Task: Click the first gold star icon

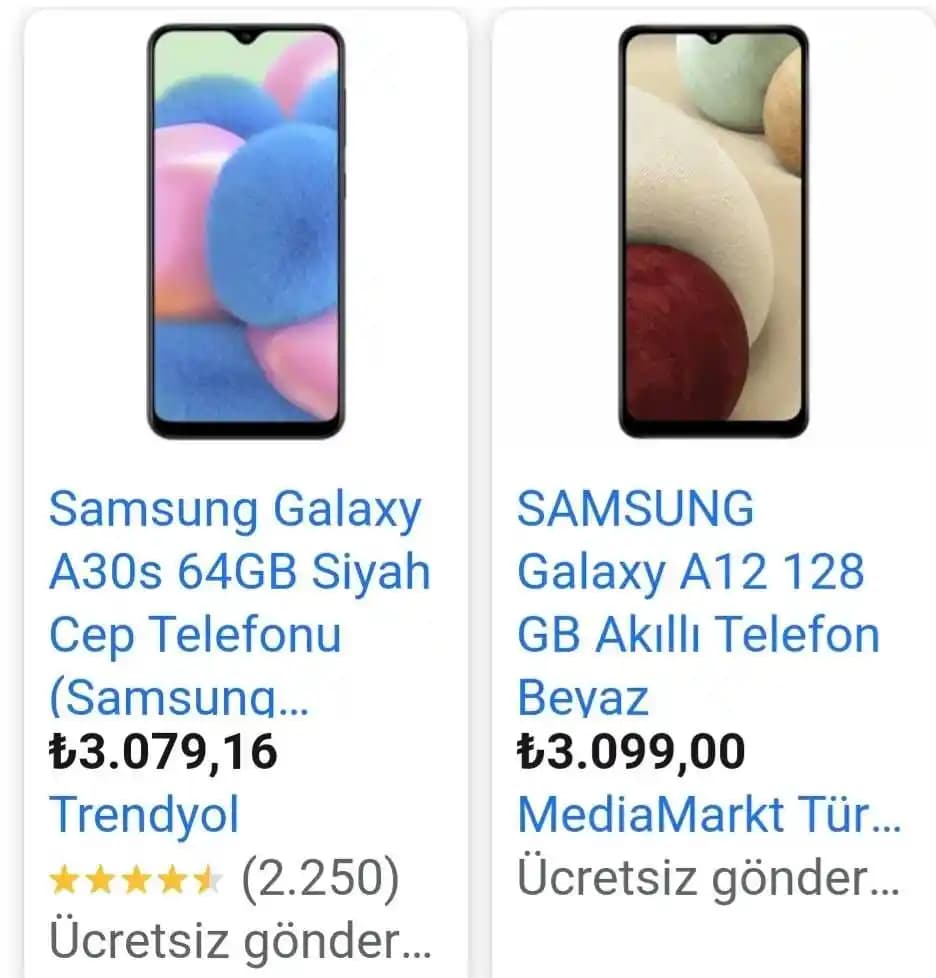Action: [65, 880]
